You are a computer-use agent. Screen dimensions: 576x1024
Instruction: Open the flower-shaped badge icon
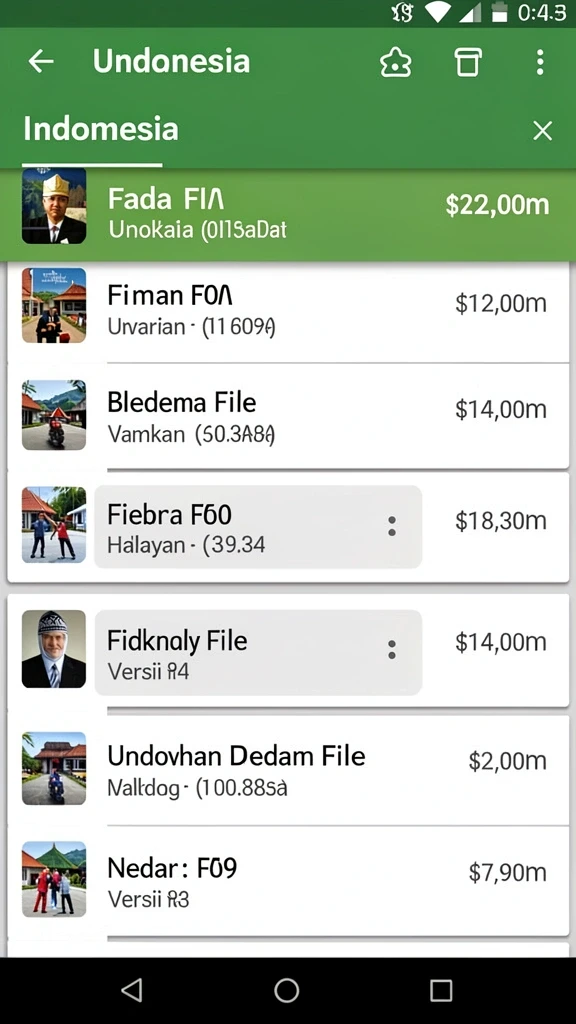click(395, 63)
